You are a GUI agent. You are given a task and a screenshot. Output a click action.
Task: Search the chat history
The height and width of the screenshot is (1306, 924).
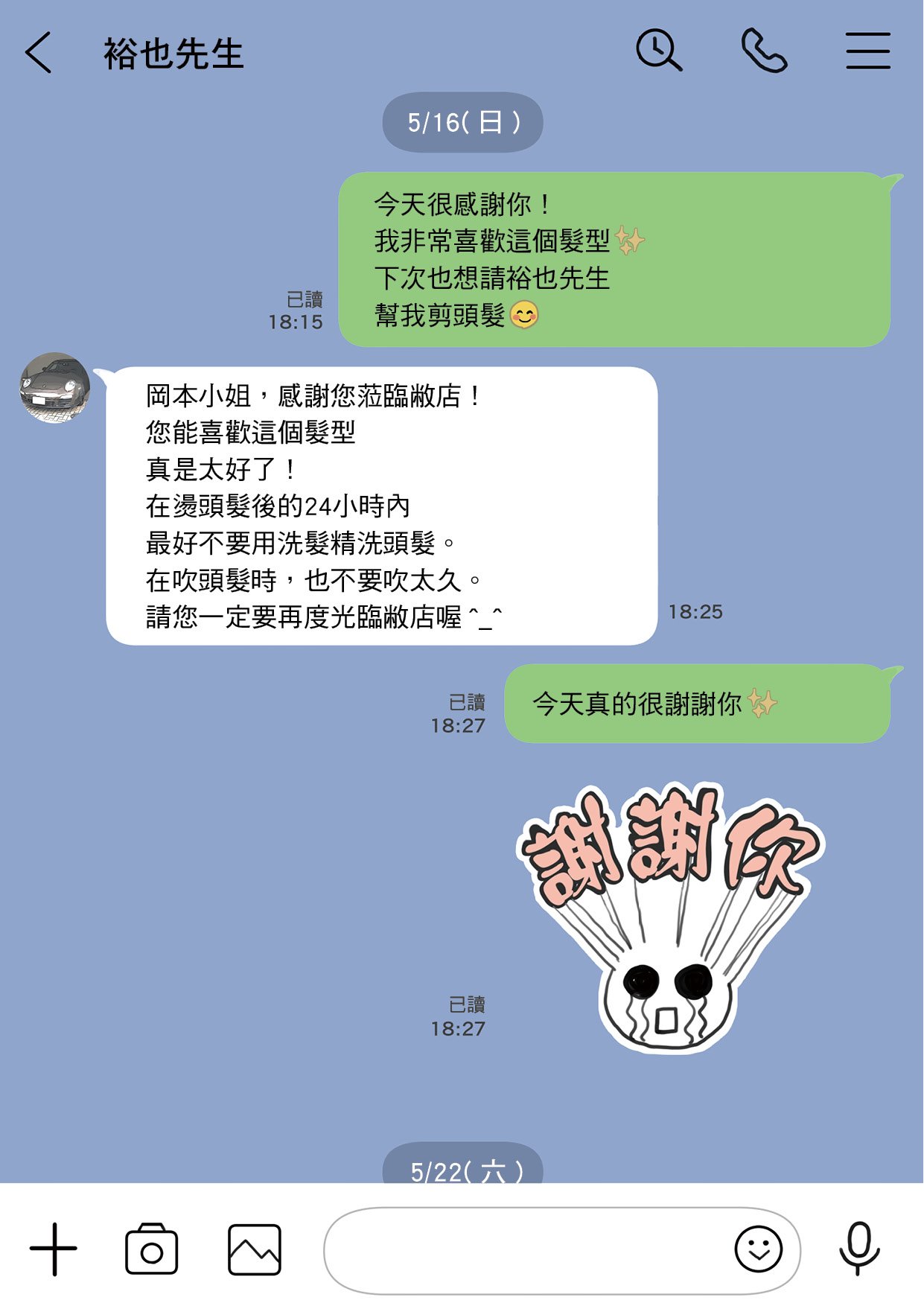658,51
